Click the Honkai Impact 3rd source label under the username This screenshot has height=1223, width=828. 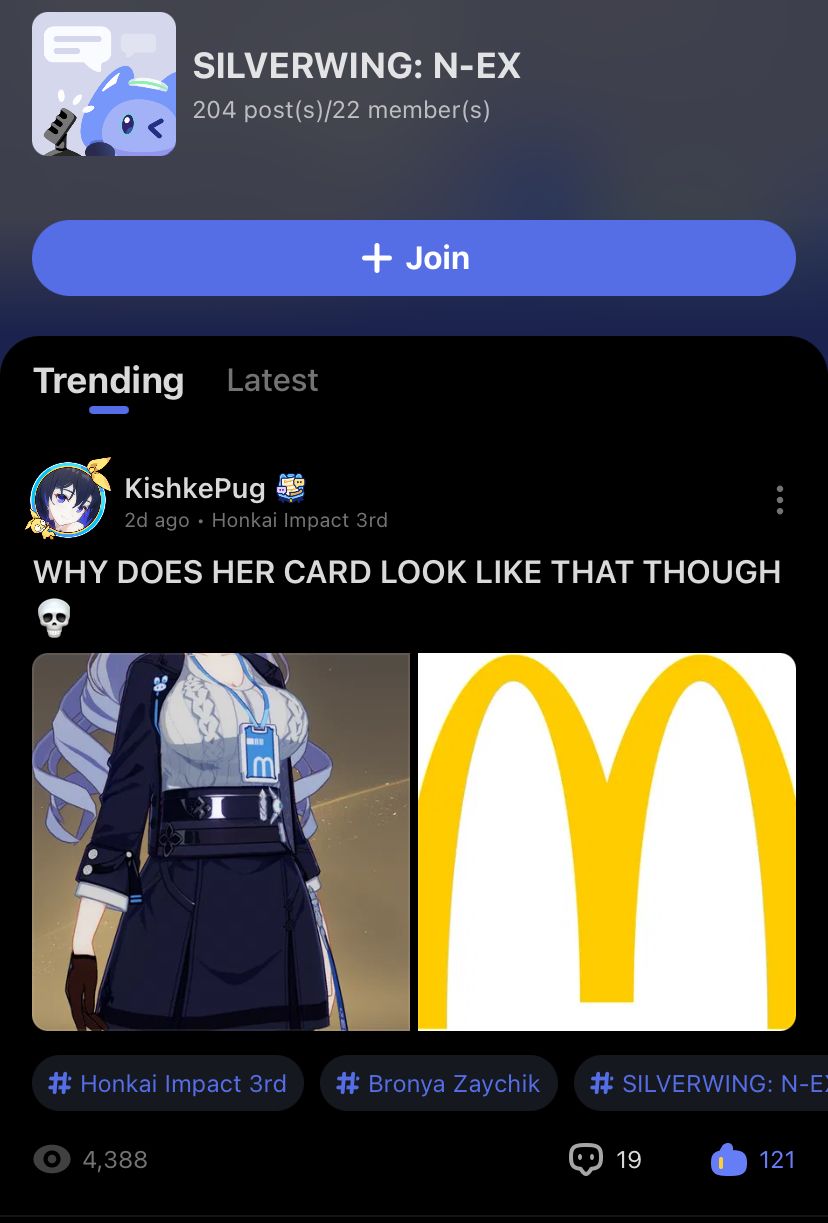point(300,520)
